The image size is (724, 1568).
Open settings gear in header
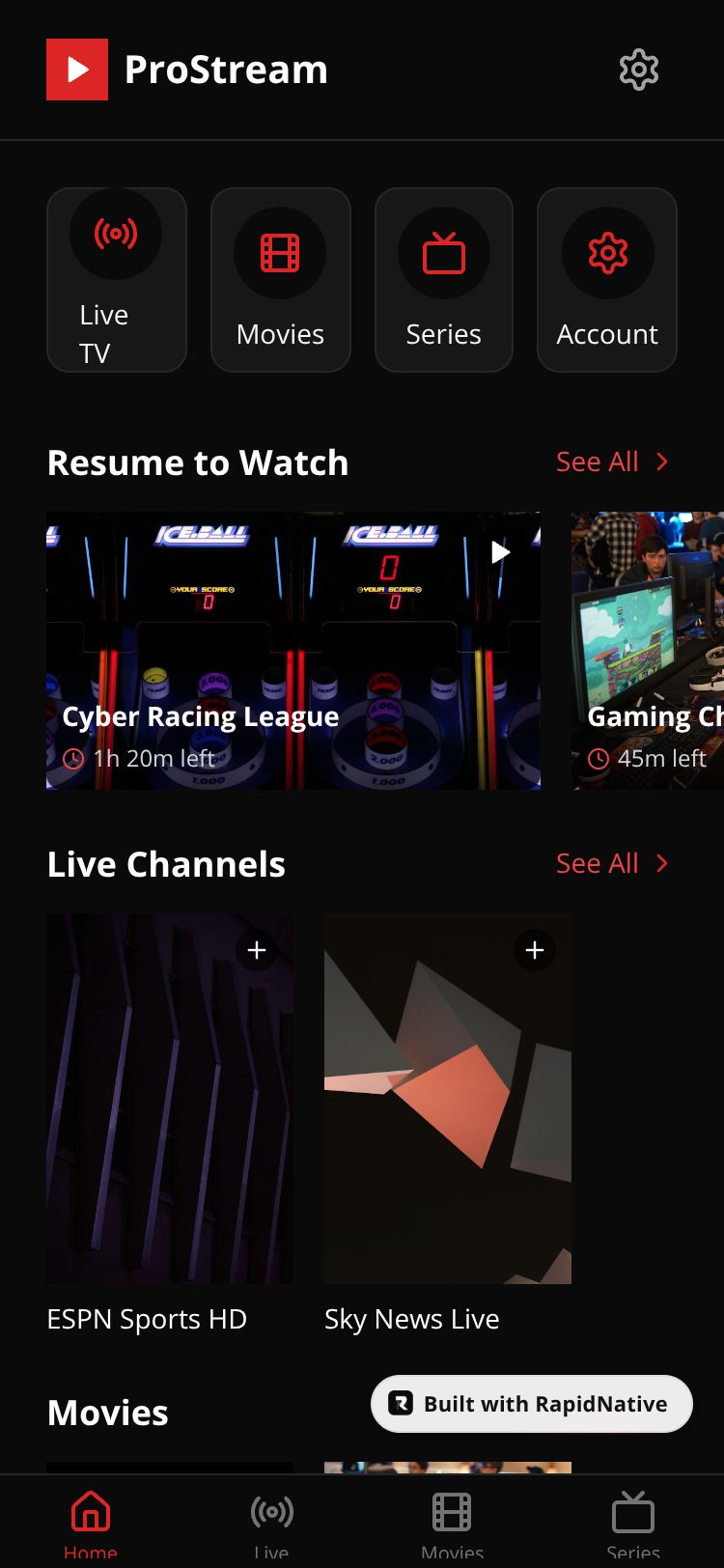click(x=638, y=70)
